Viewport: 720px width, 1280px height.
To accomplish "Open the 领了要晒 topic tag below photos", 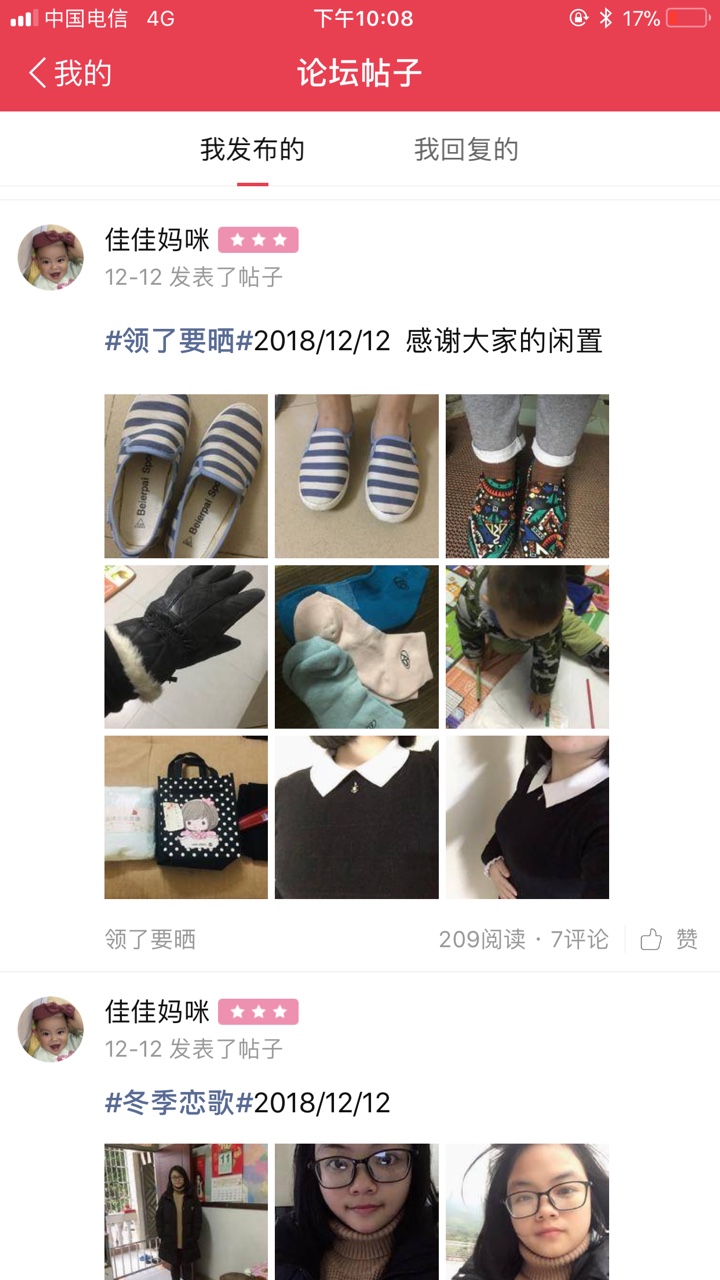I will pos(150,939).
